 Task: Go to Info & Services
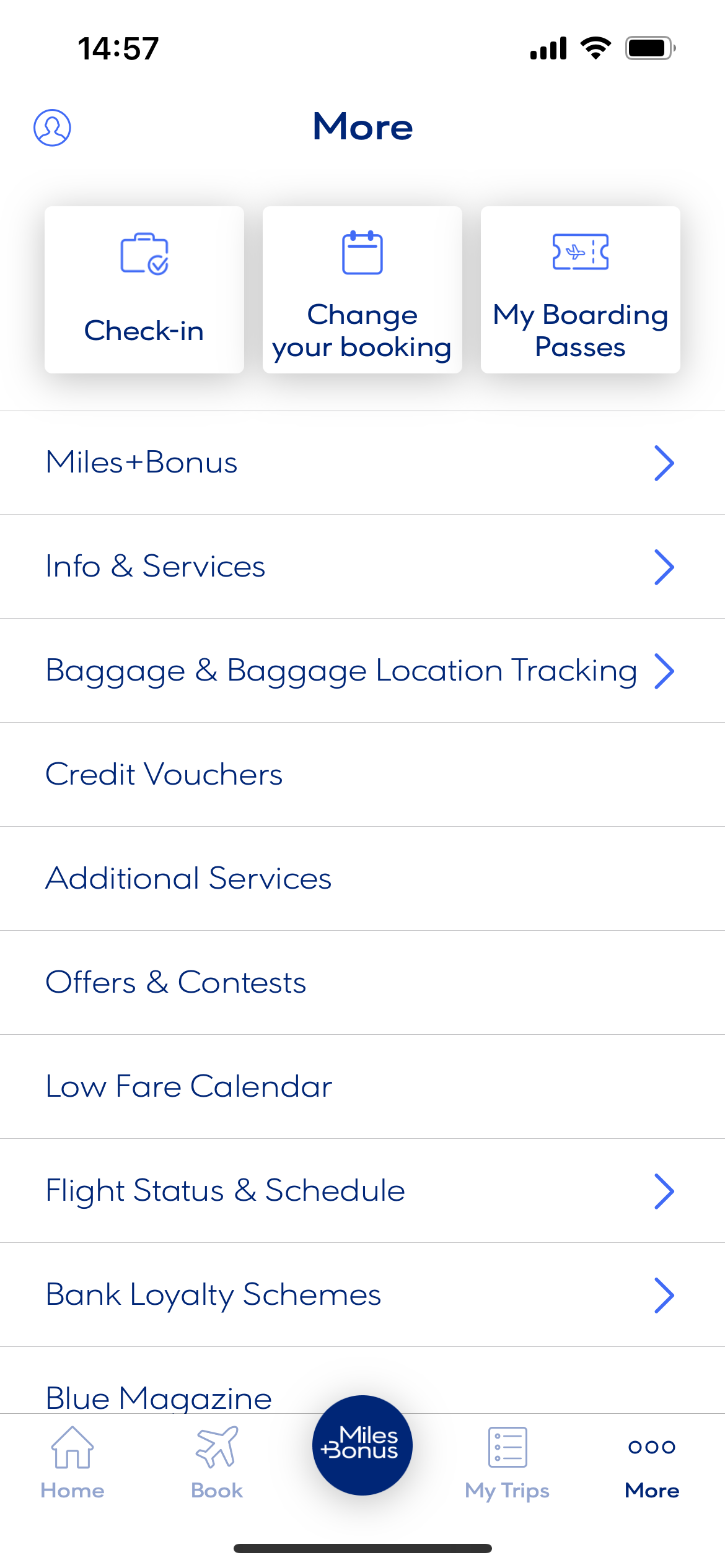[362, 567]
